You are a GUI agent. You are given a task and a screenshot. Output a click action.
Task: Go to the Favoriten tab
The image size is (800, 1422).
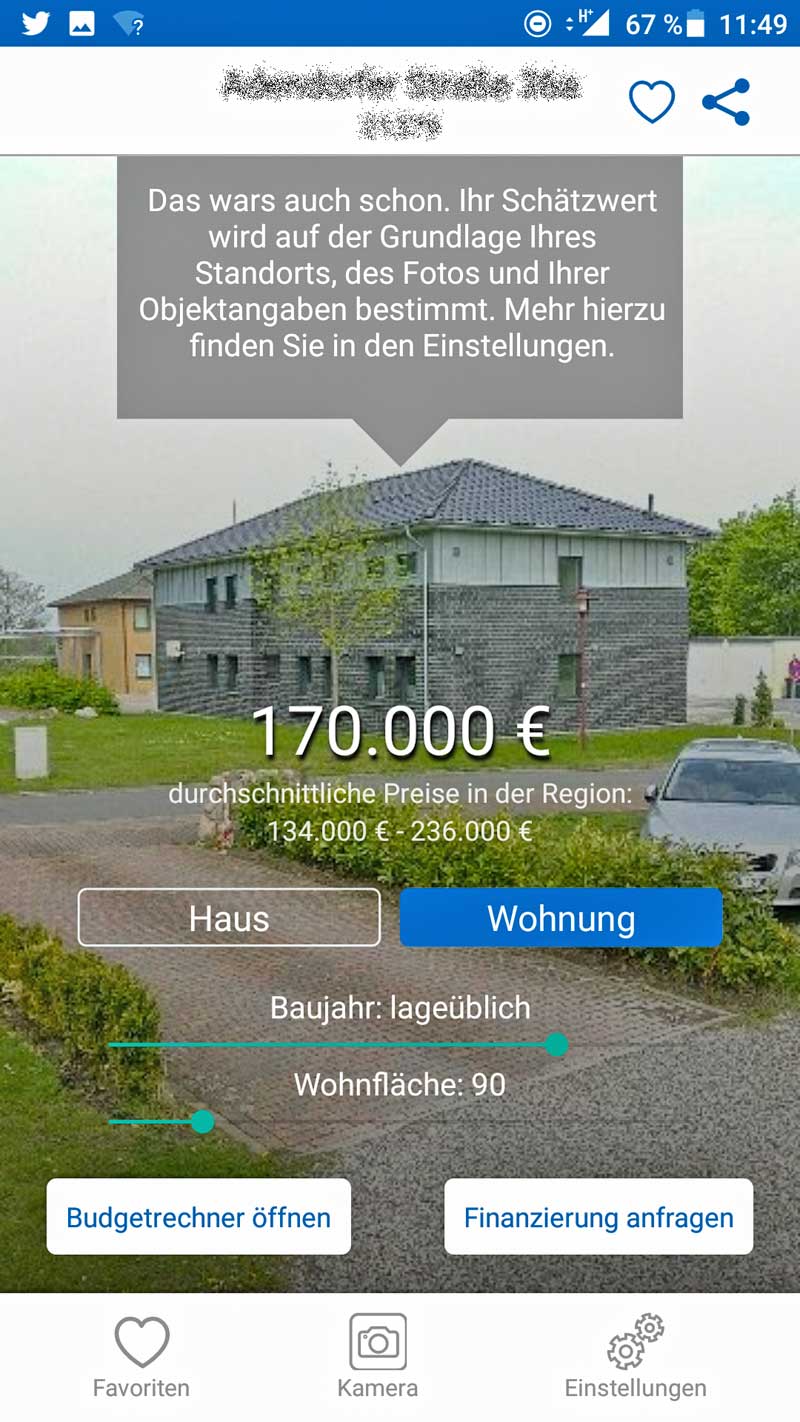point(141,1357)
